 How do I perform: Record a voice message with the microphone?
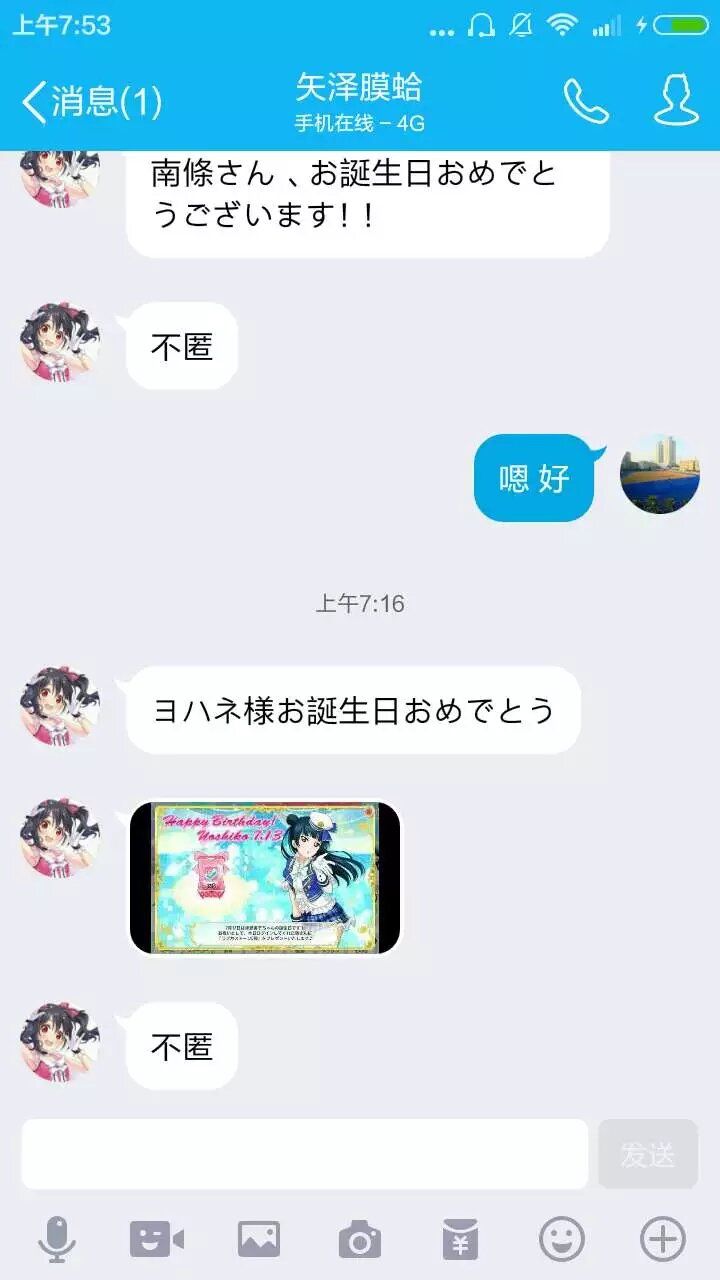(56, 1240)
